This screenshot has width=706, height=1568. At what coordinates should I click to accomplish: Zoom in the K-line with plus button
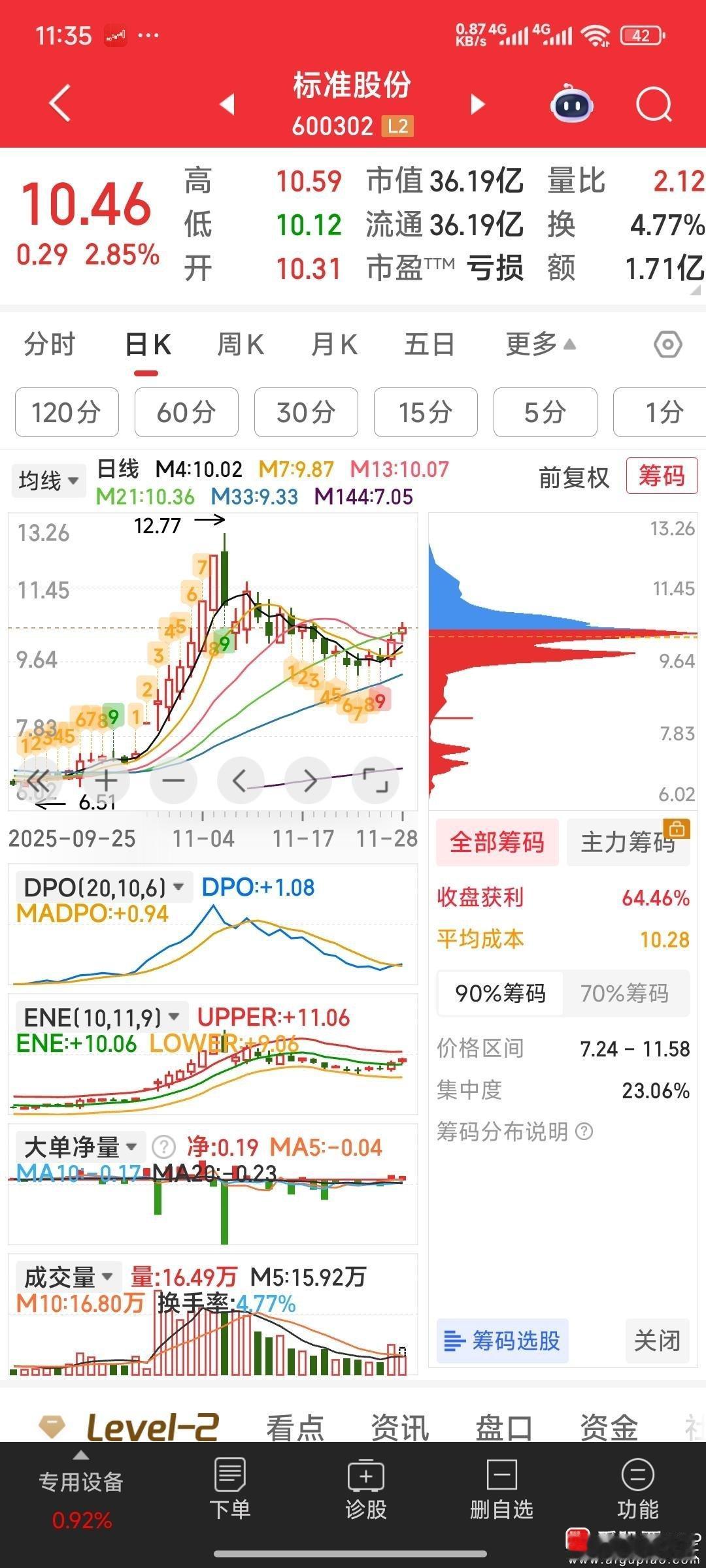(107, 780)
